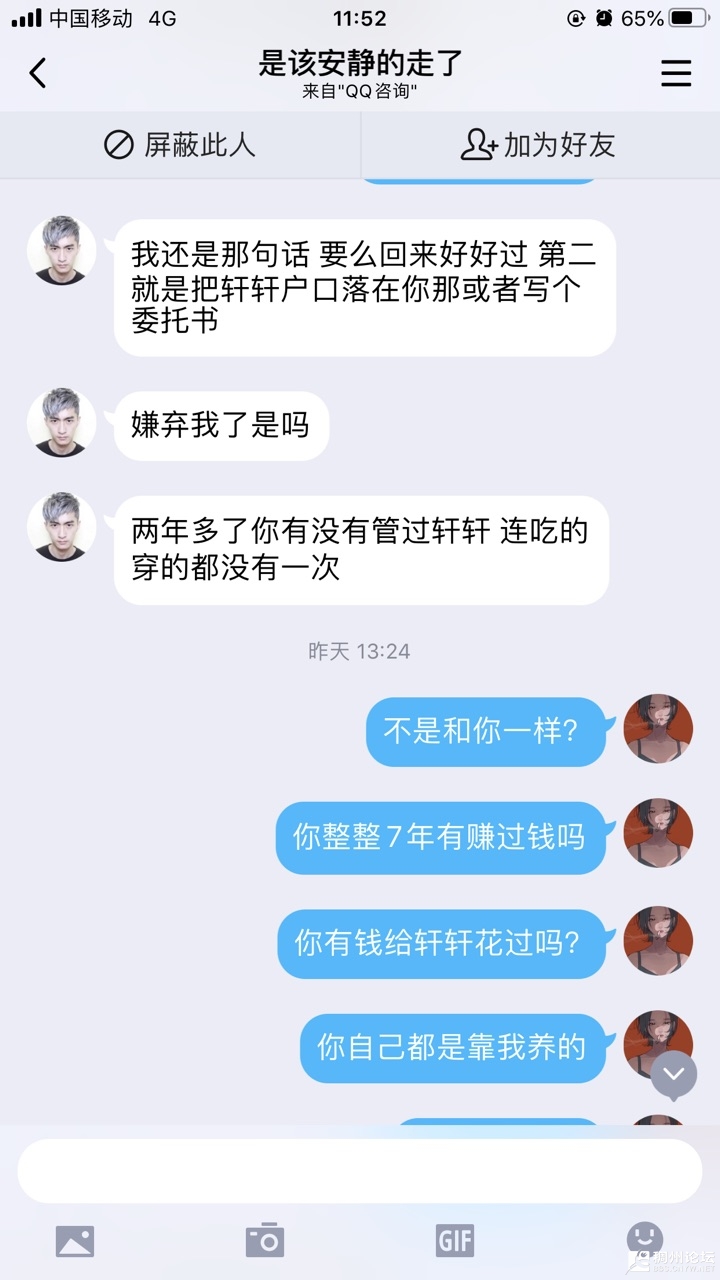Tap 加为好友 to add as friend
720x1280 pixels.
538,146
